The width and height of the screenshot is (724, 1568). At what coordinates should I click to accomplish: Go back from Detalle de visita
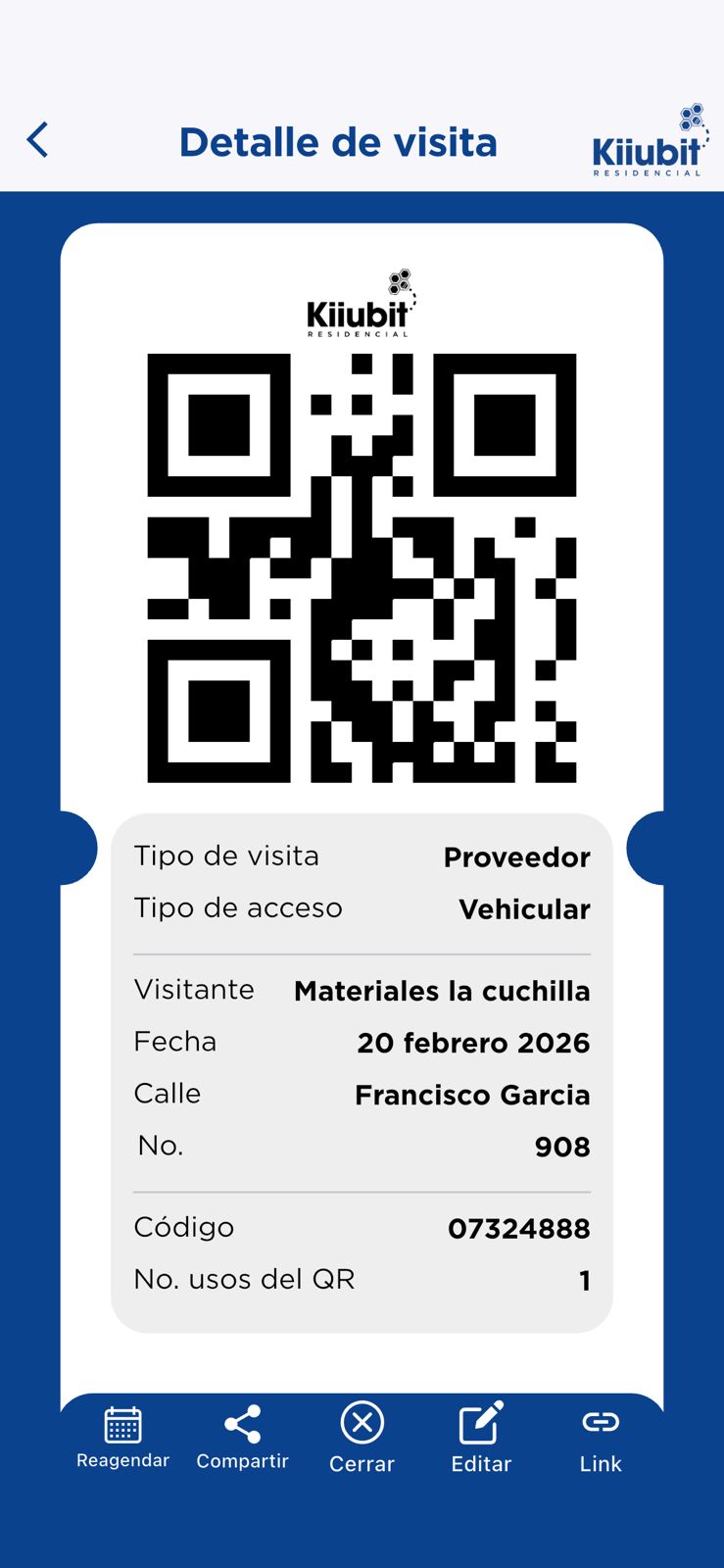38,140
